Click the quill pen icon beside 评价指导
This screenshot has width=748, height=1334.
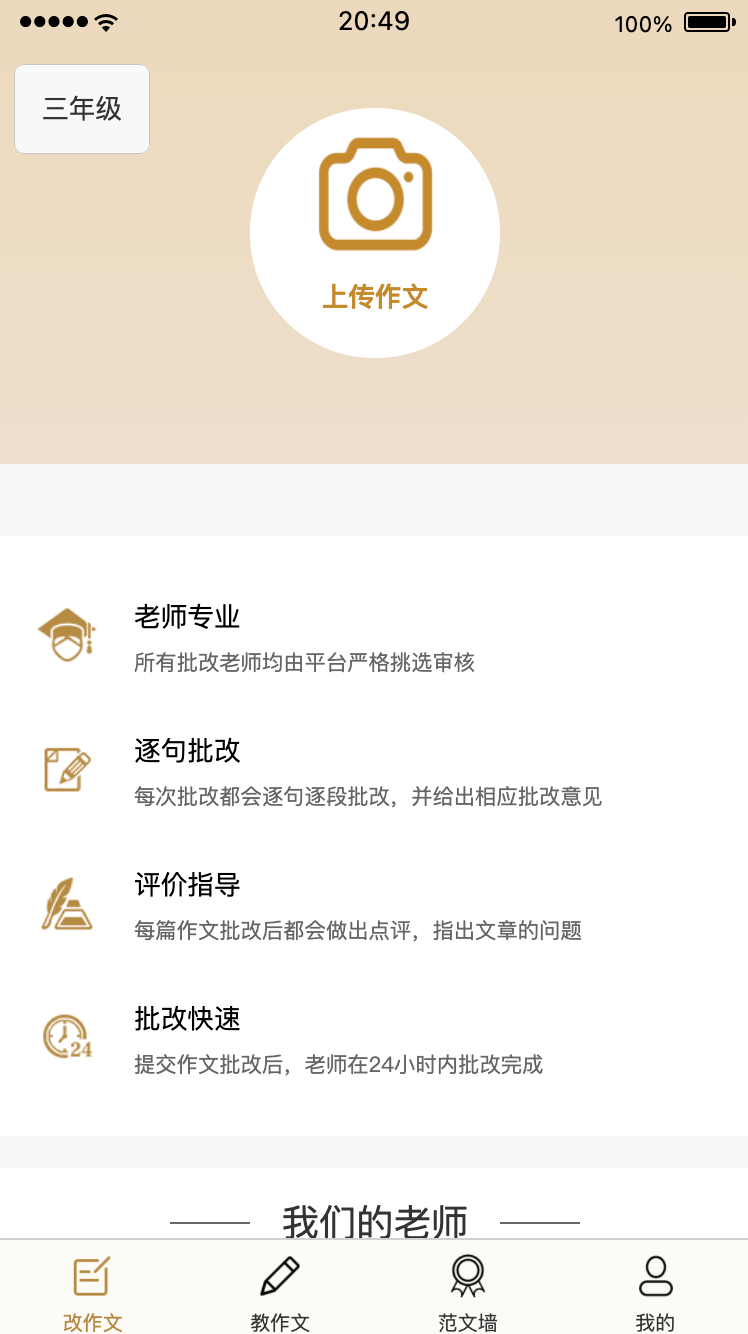click(x=65, y=904)
